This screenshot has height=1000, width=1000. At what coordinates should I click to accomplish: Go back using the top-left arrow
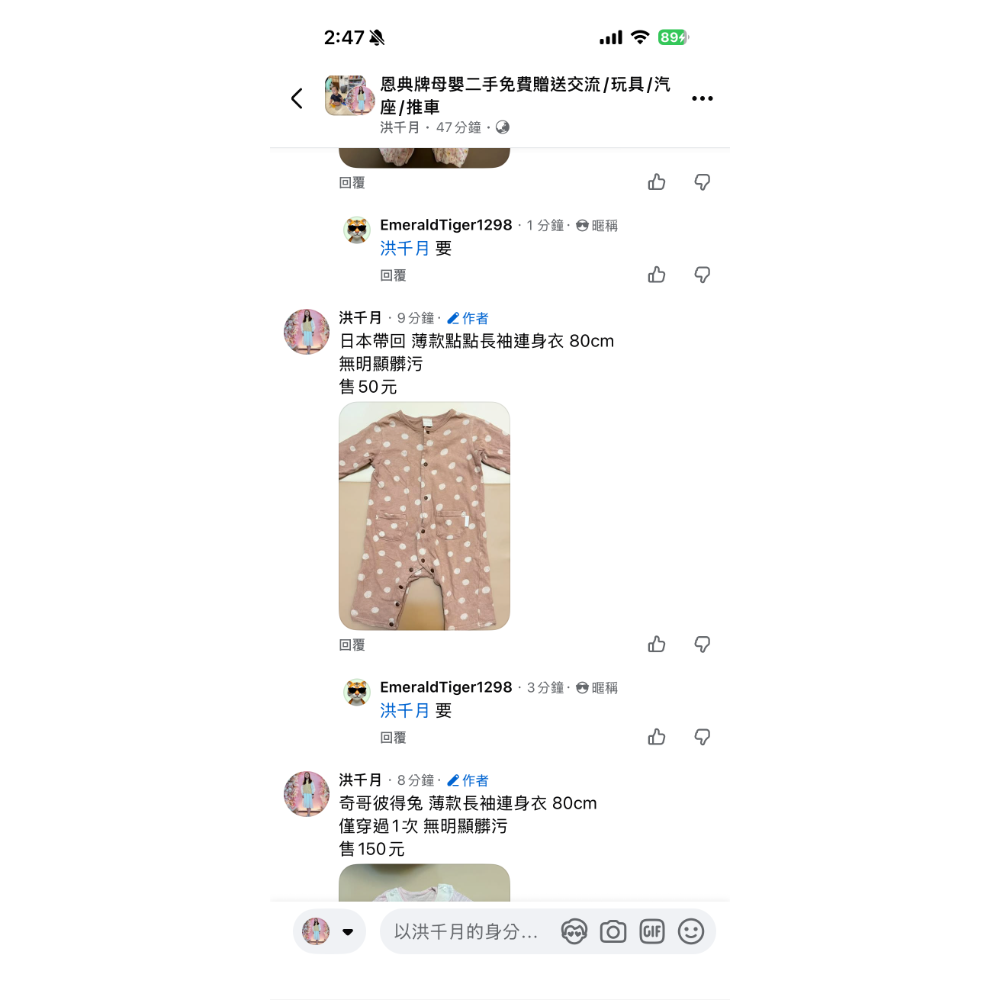click(x=297, y=98)
